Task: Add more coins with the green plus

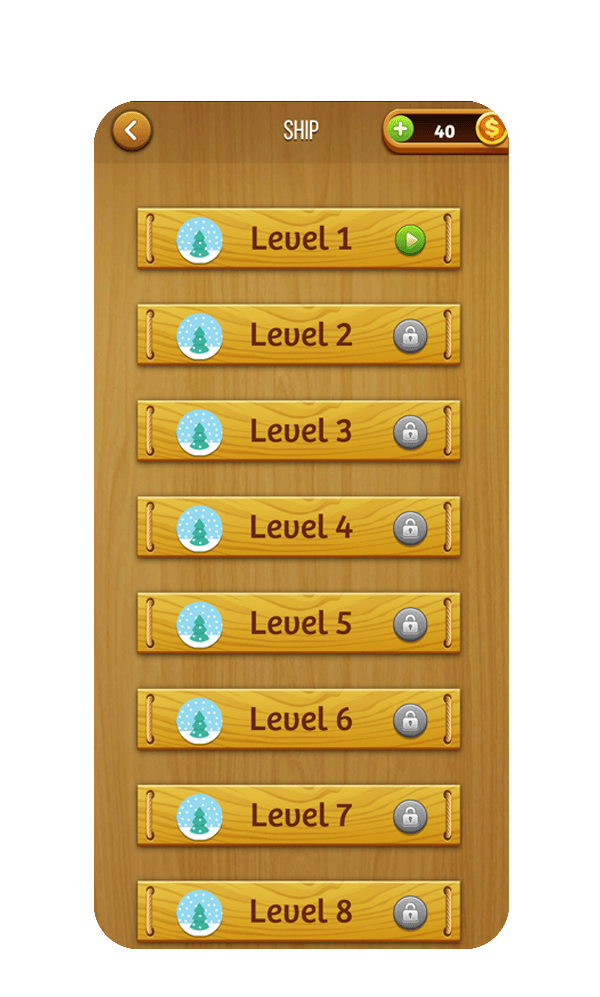Action: 400,130
